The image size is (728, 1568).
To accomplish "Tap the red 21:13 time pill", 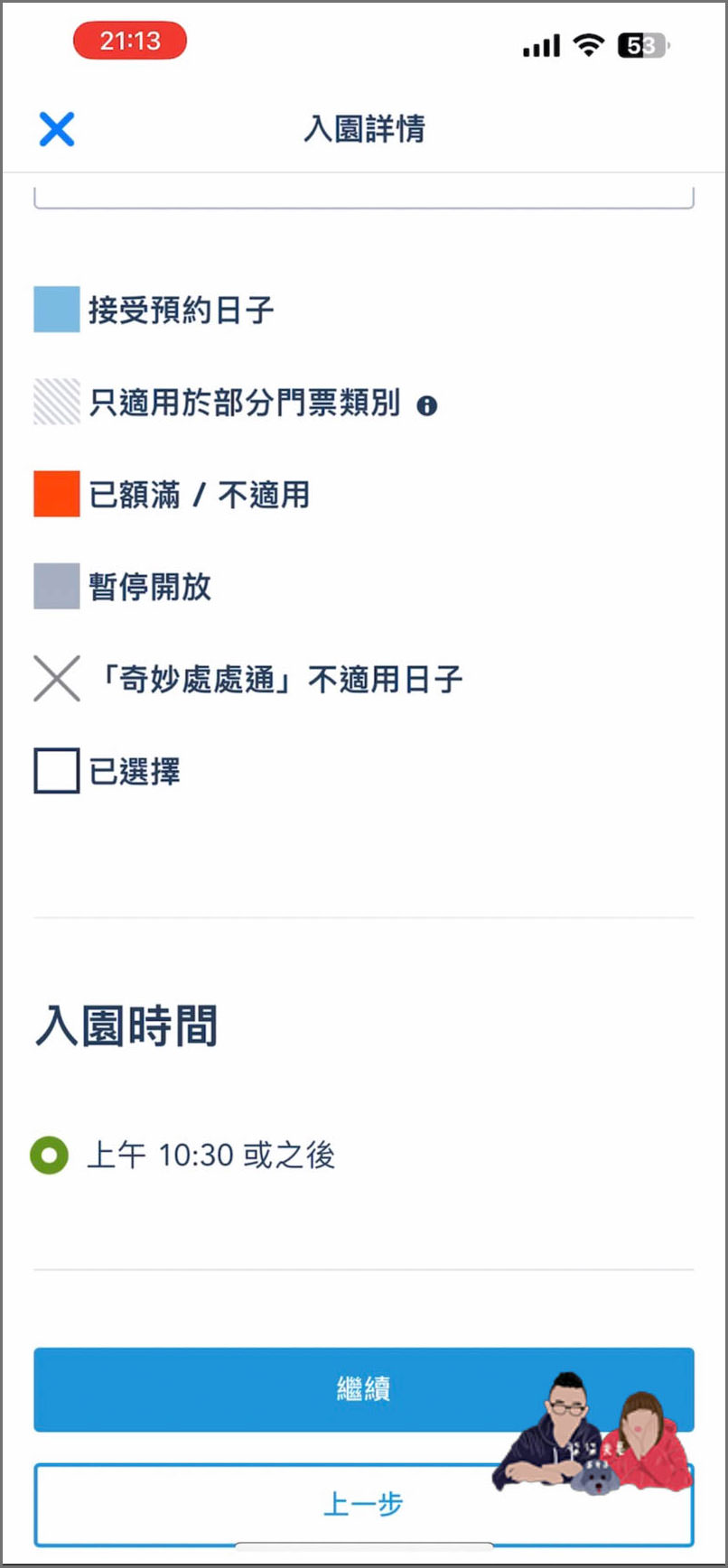I will [129, 40].
